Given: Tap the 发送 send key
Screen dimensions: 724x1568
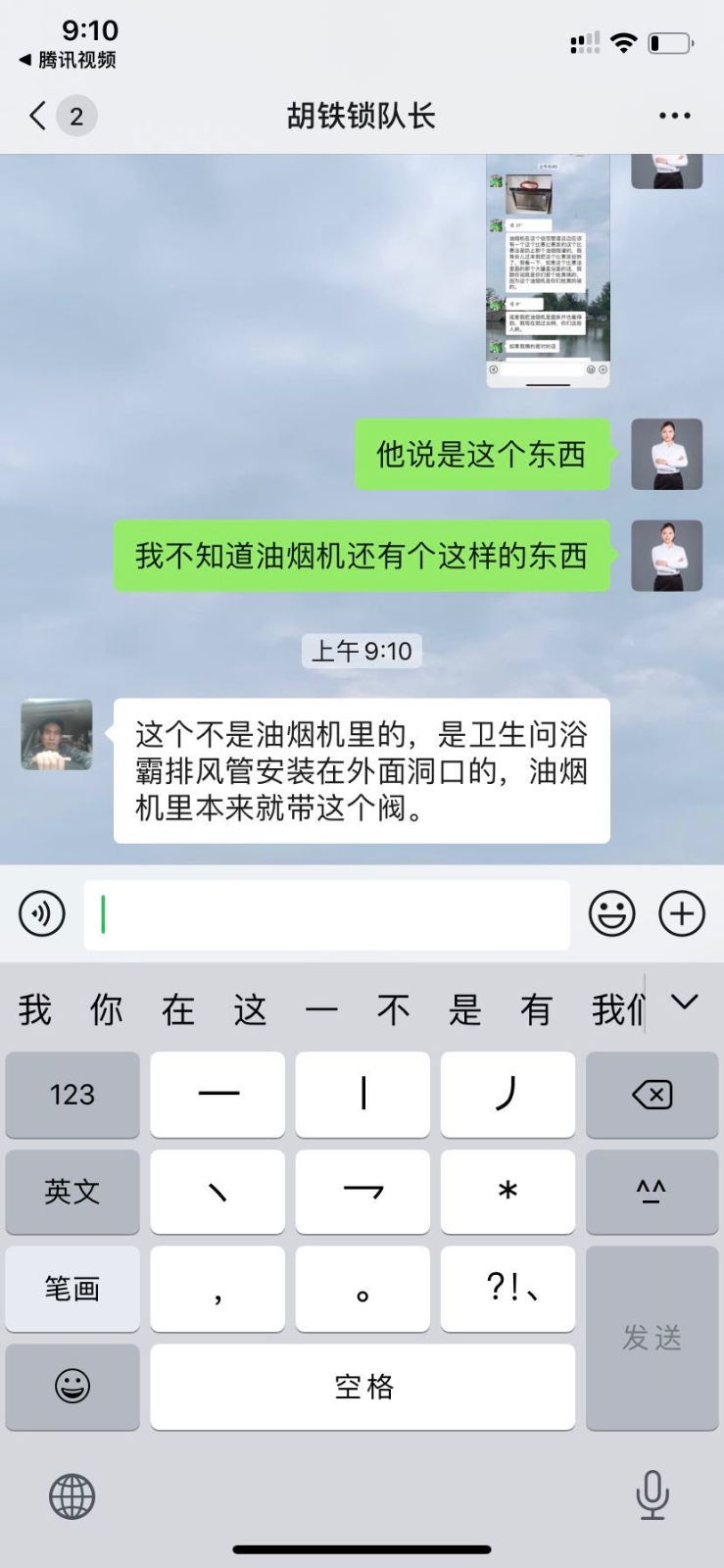Looking at the screenshot, I should 652,1338.
